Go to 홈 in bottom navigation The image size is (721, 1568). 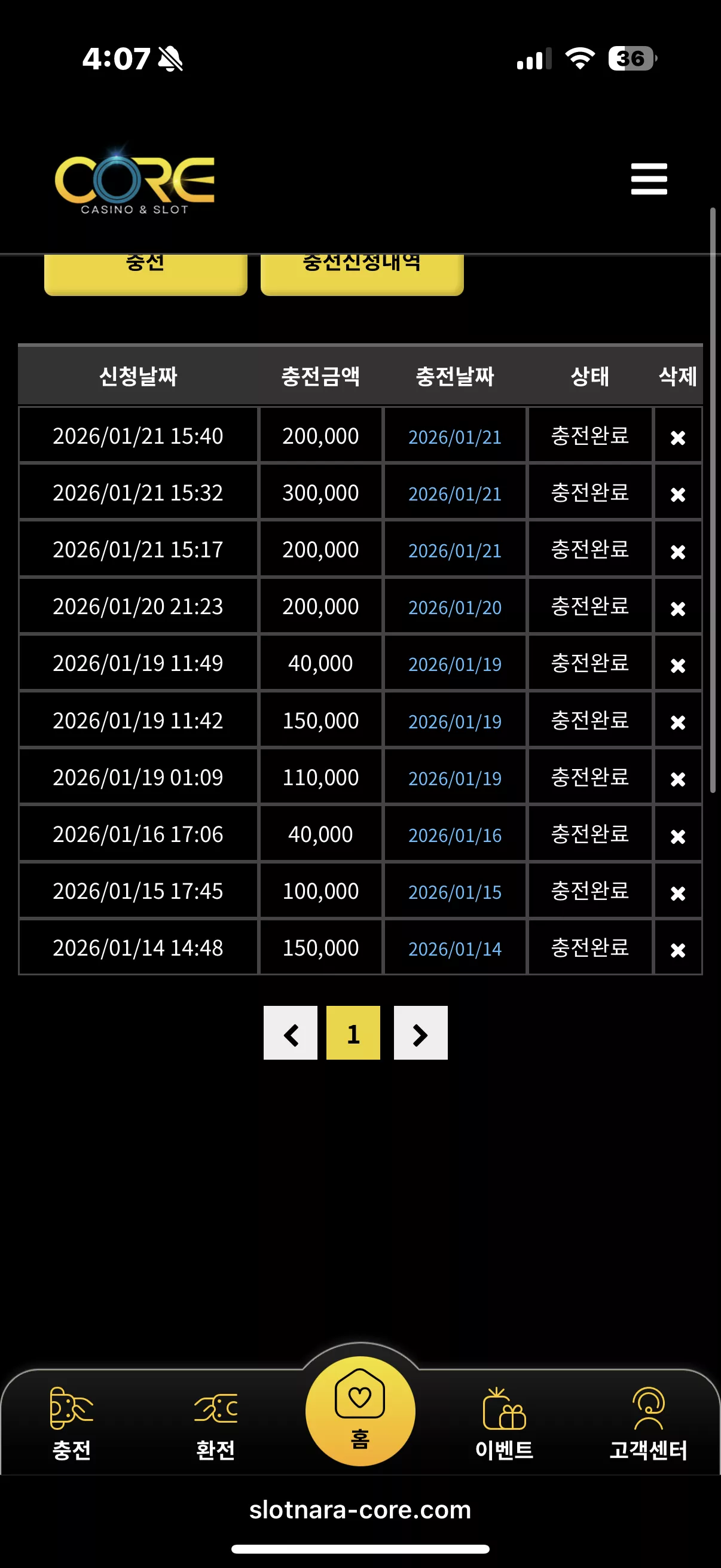360,1411
